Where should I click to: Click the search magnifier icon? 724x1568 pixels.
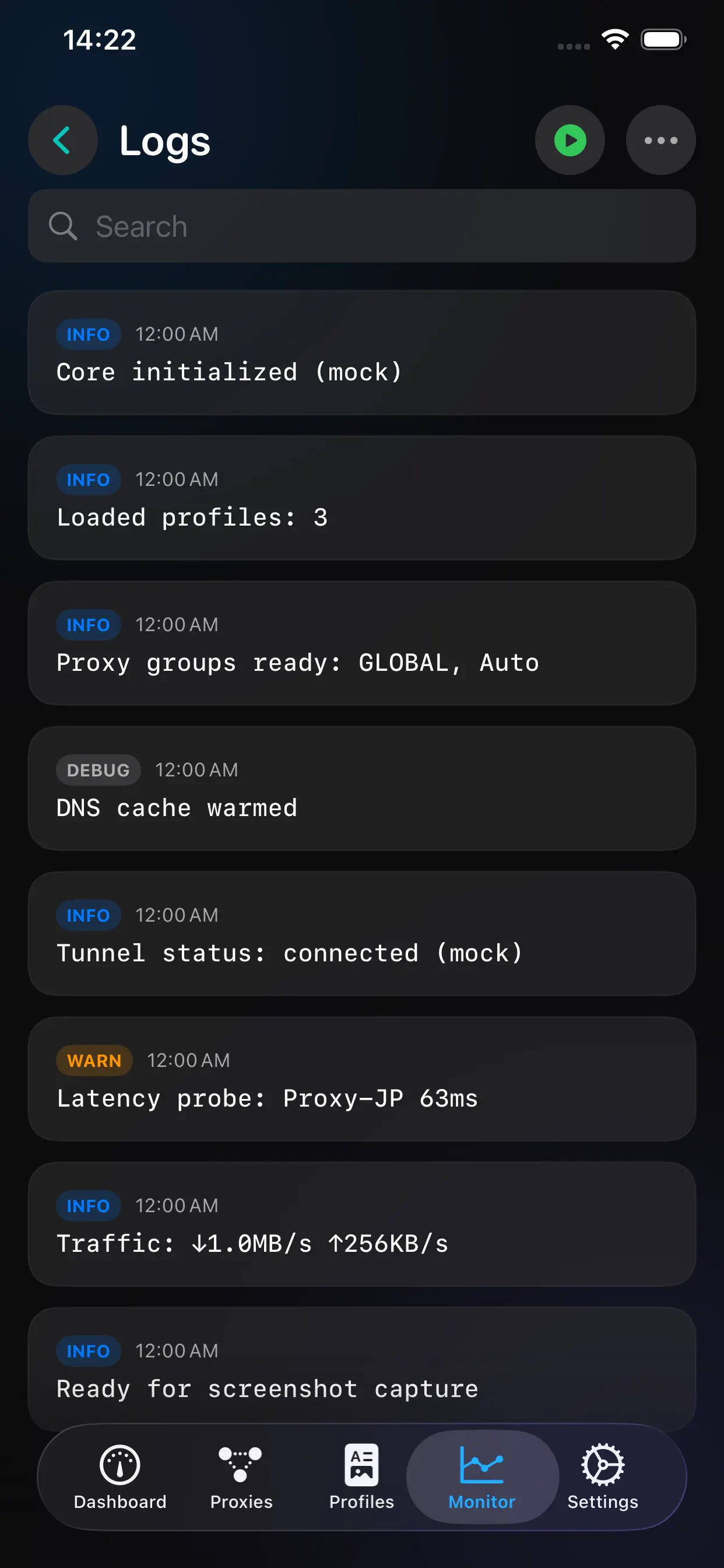[x=63, y=226]
